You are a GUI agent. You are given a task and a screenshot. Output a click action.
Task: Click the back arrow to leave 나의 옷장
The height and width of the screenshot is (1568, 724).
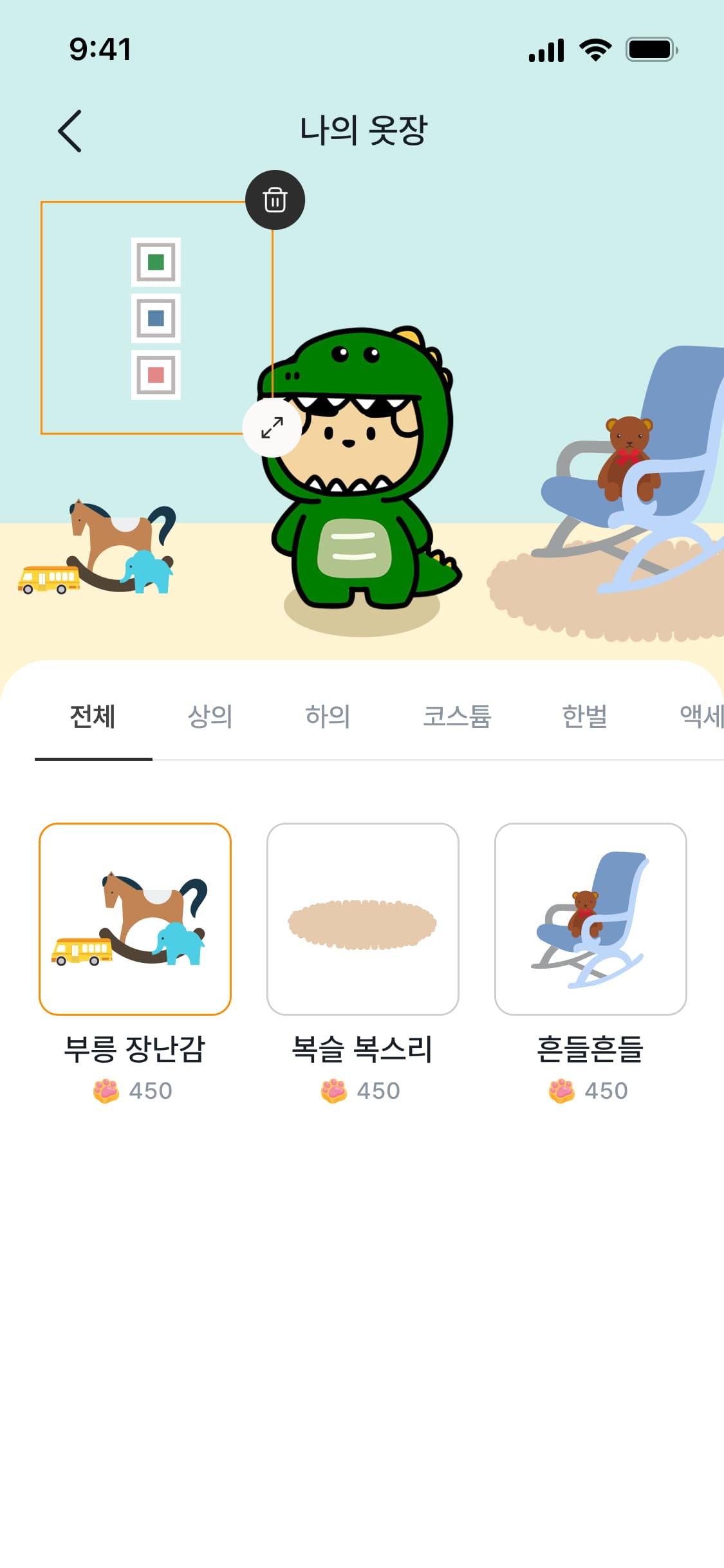point(71,130)
